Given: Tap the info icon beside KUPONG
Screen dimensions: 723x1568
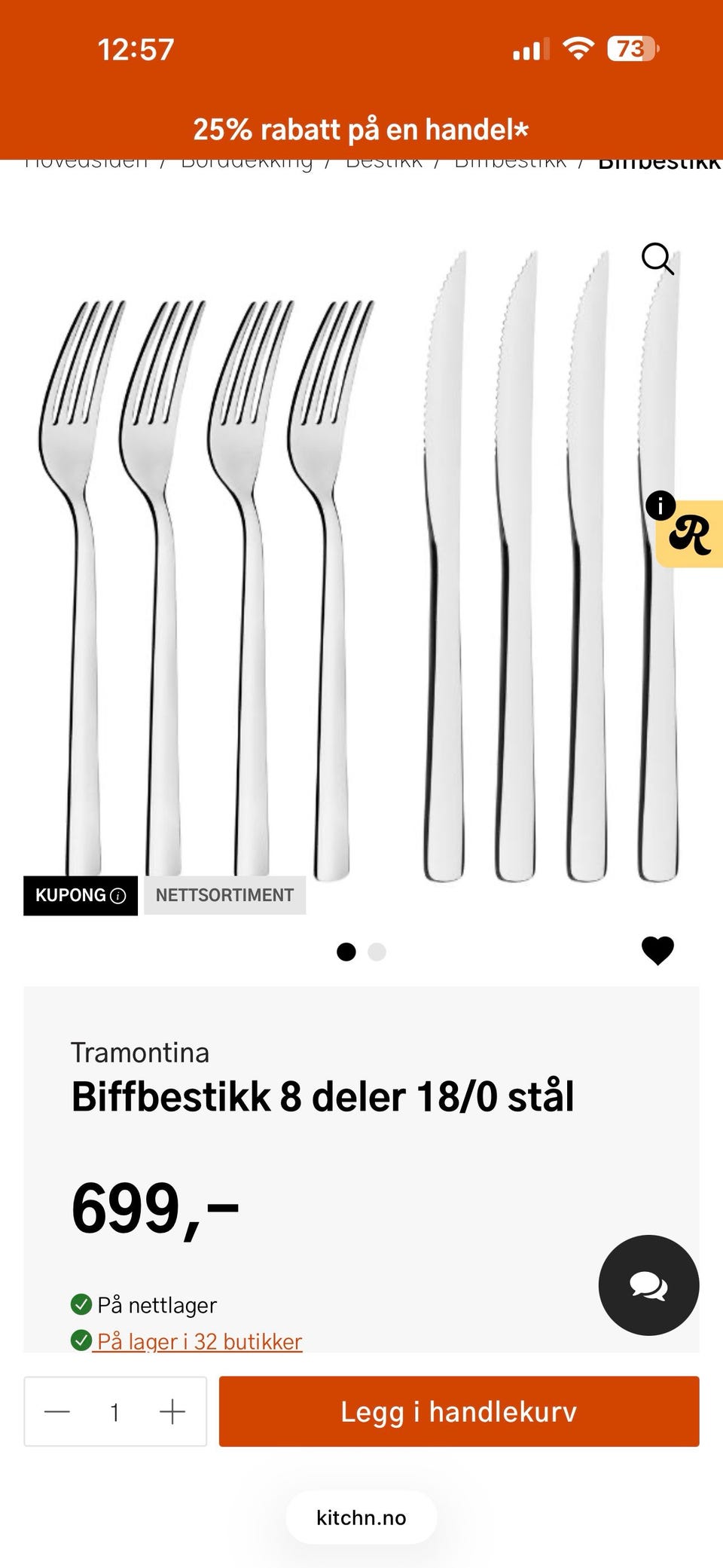Looking at the screenshot, I should [x=118, y=895].
